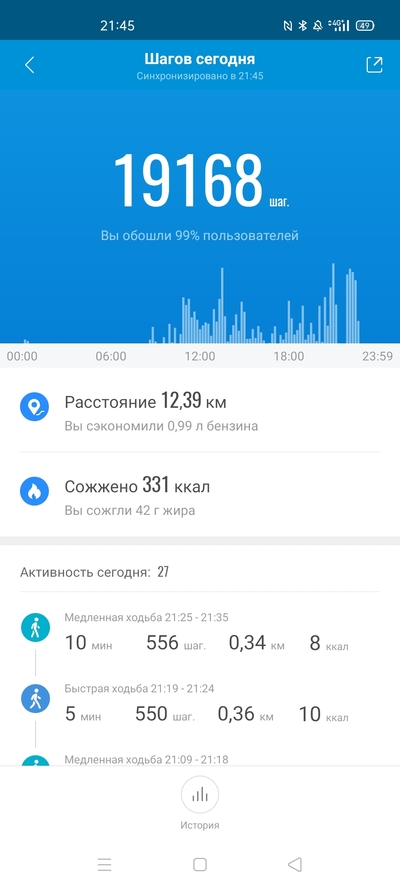Open the slow walk 21:25 - 21:35 entry
The height and width of the screenshot is (889, 400).
click(x=200, y=633)
